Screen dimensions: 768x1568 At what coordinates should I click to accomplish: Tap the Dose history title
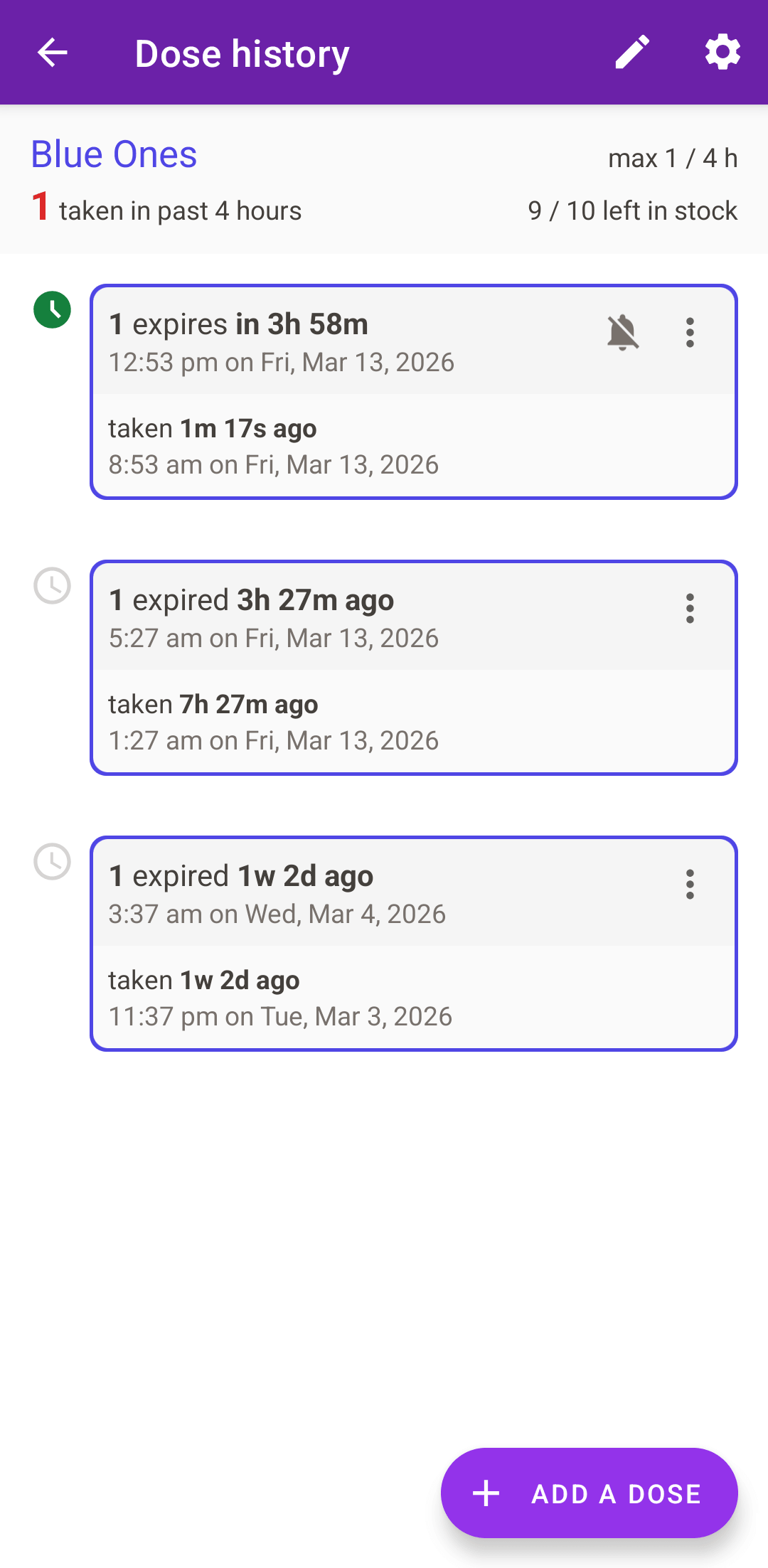coord(242,52)
